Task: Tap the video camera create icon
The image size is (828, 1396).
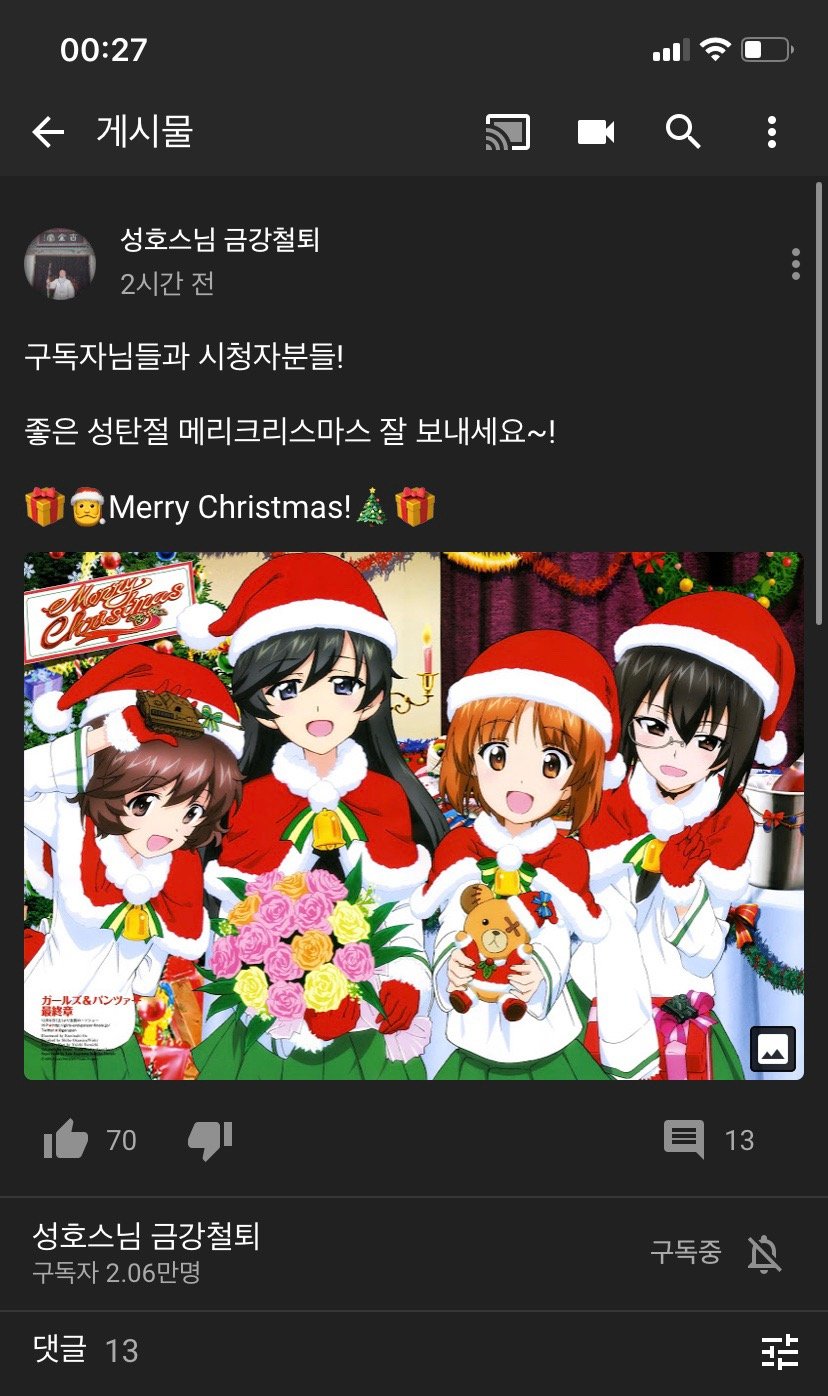Action: 596,132
